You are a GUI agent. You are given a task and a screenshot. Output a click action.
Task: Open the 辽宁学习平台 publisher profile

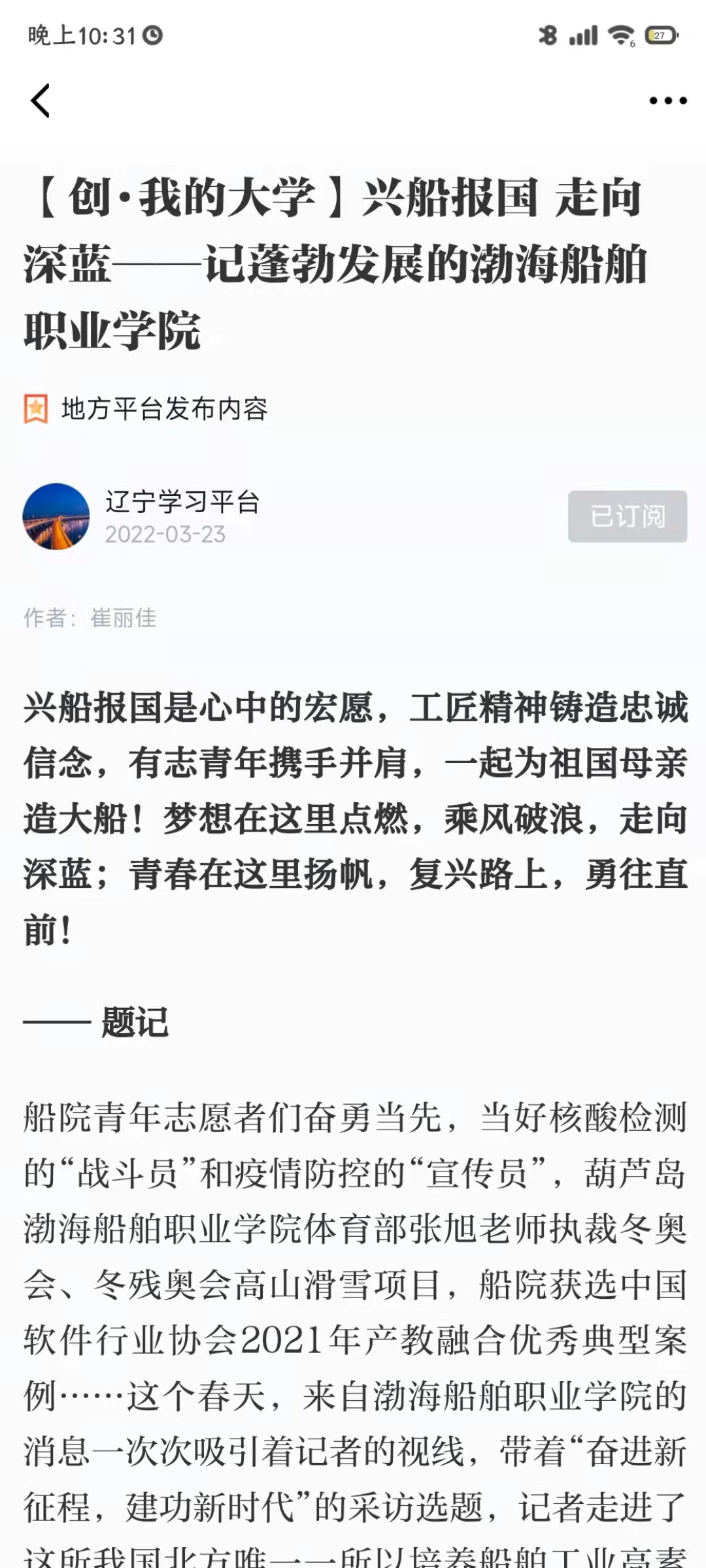182,502
